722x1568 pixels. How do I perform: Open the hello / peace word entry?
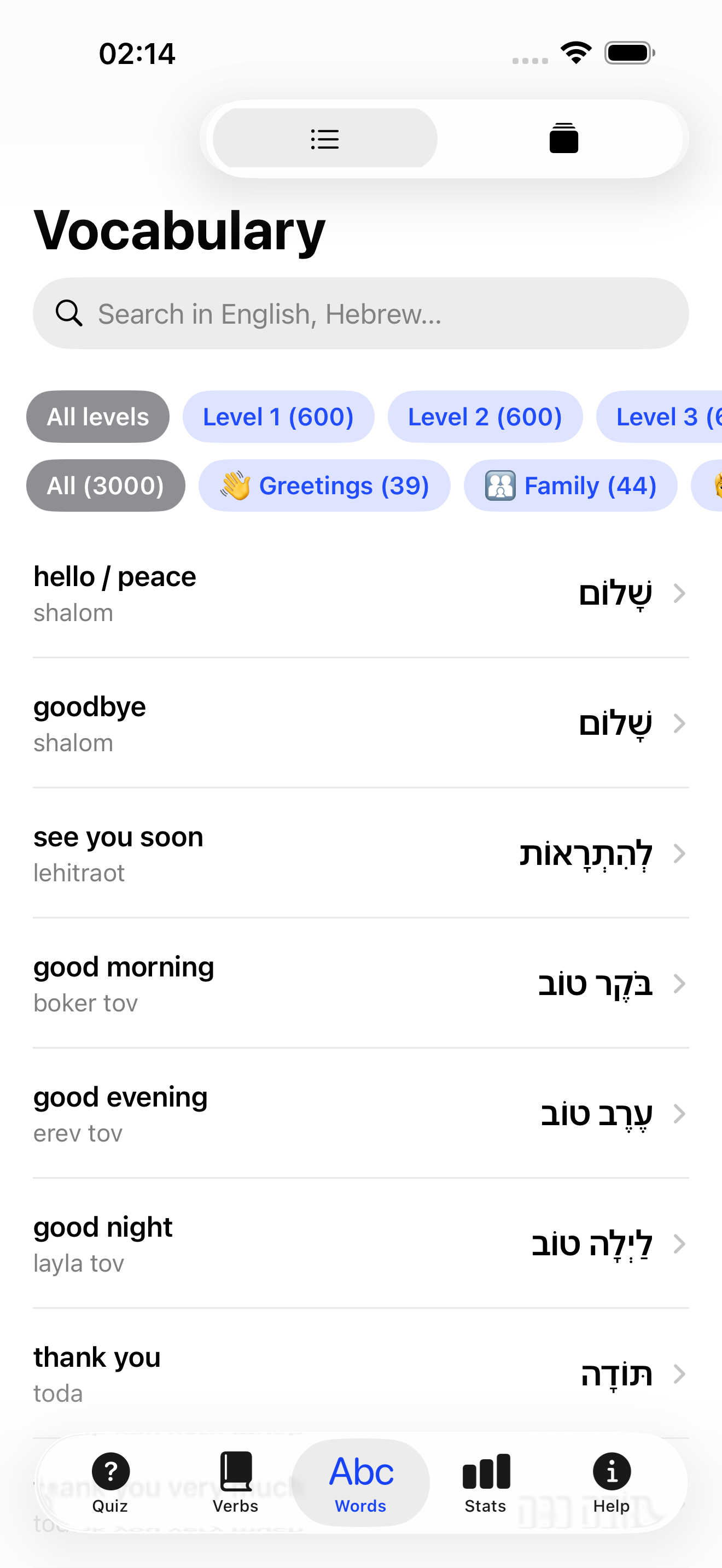[360, 594]
